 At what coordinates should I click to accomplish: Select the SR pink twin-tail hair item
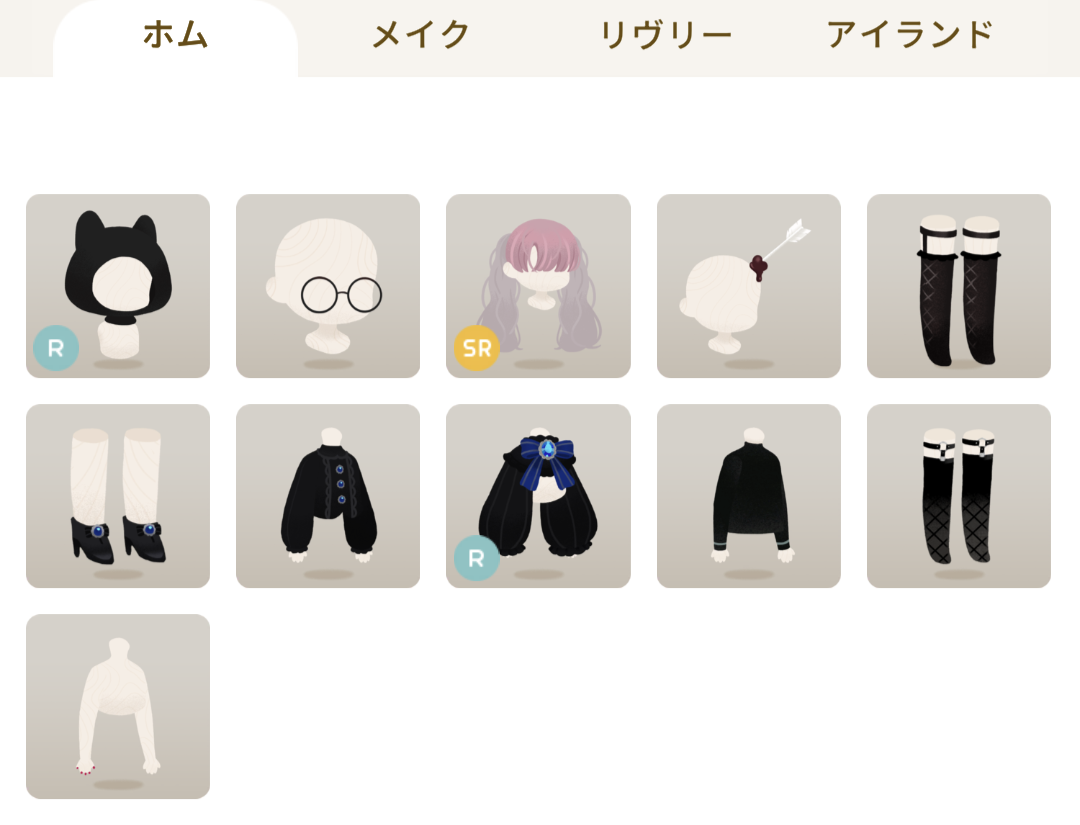(x=538, y=286)
